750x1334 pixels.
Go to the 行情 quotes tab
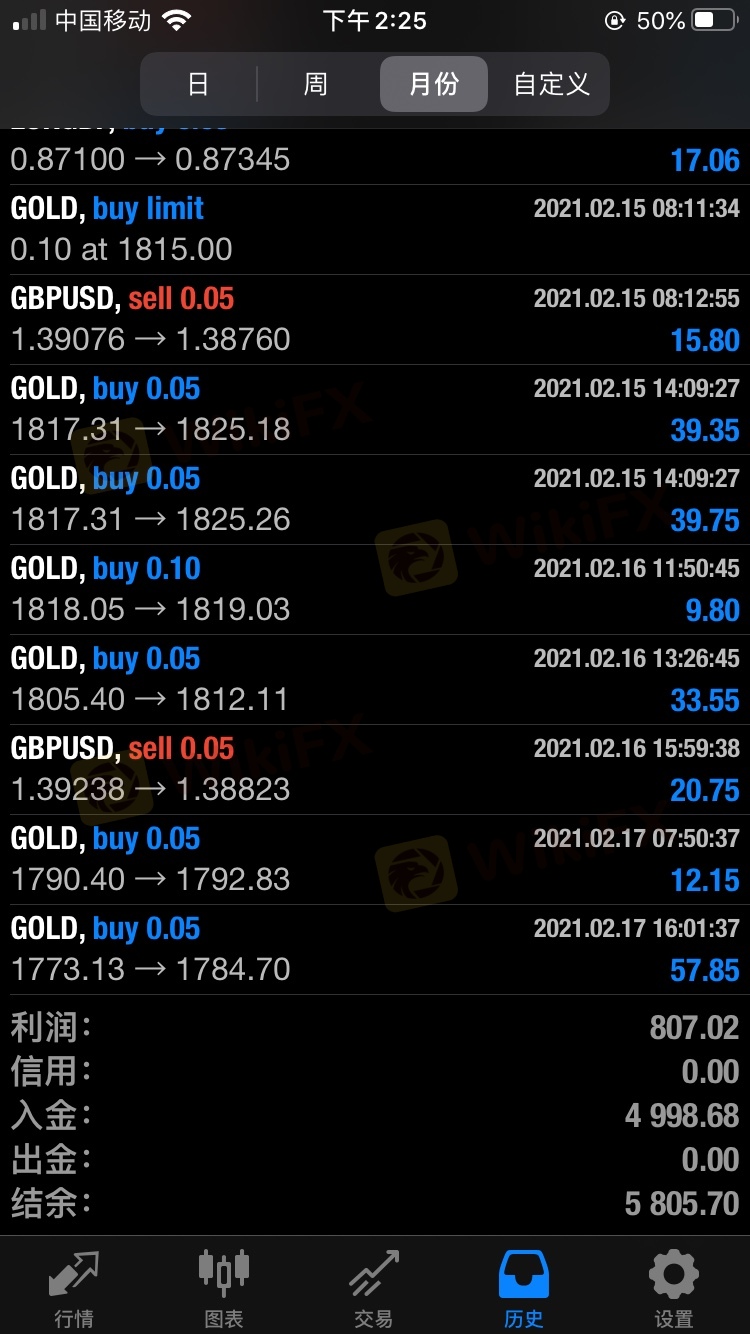coord(74,1288)
